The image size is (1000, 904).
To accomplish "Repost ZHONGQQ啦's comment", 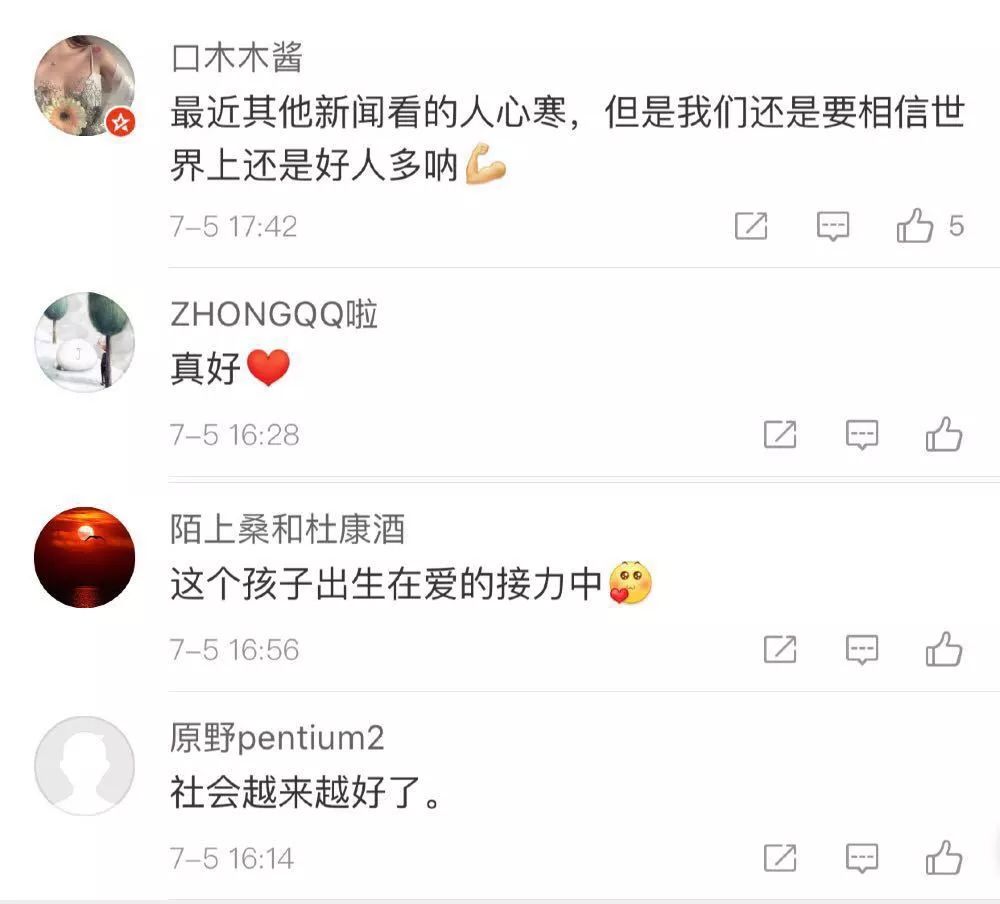I will point(780,435).
